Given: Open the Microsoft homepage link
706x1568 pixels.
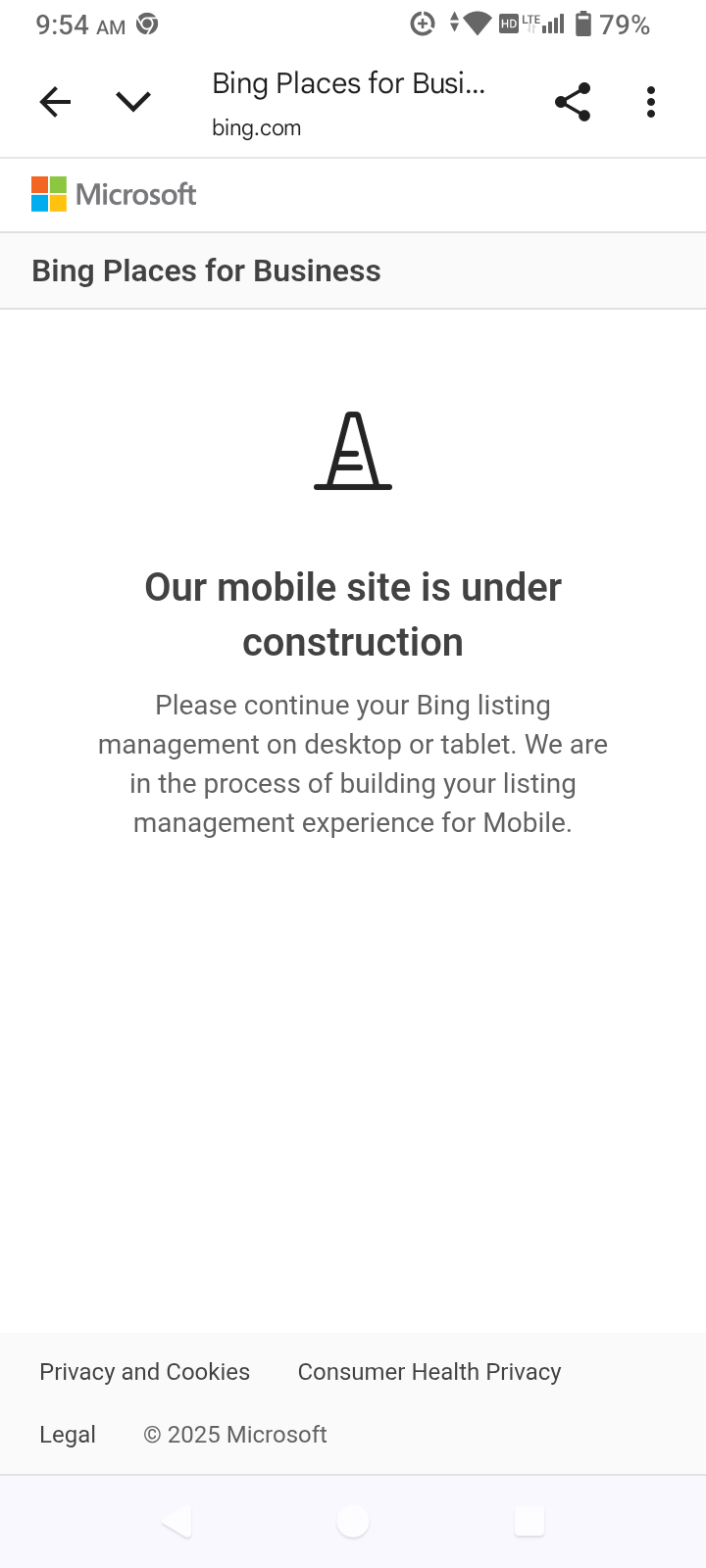Looking at the screenshot, I should pyautogui.click(x=114, y=194).
